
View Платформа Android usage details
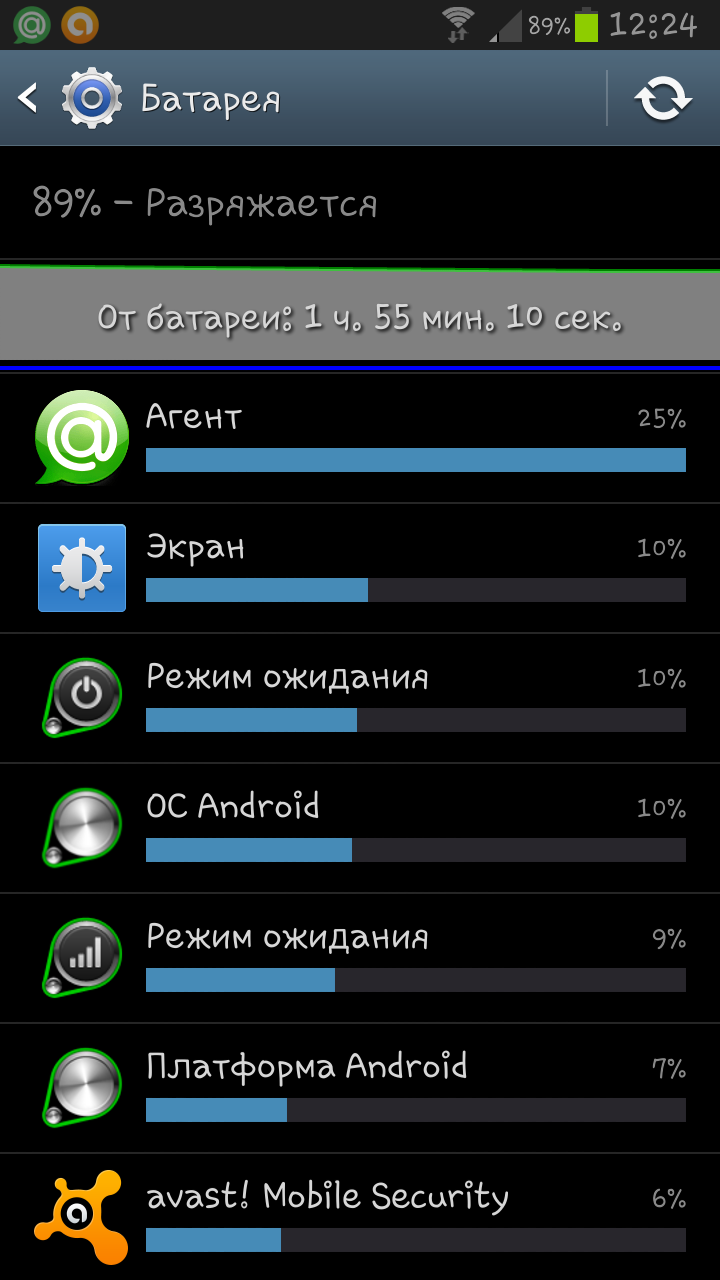pyautogui.click(x=360, y=1088)
